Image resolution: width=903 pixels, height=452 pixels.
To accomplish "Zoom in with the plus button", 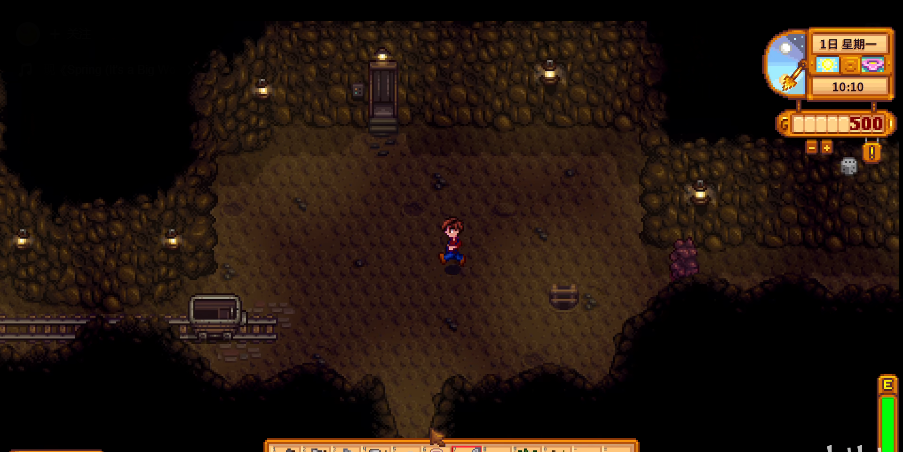I will (826, 147).
